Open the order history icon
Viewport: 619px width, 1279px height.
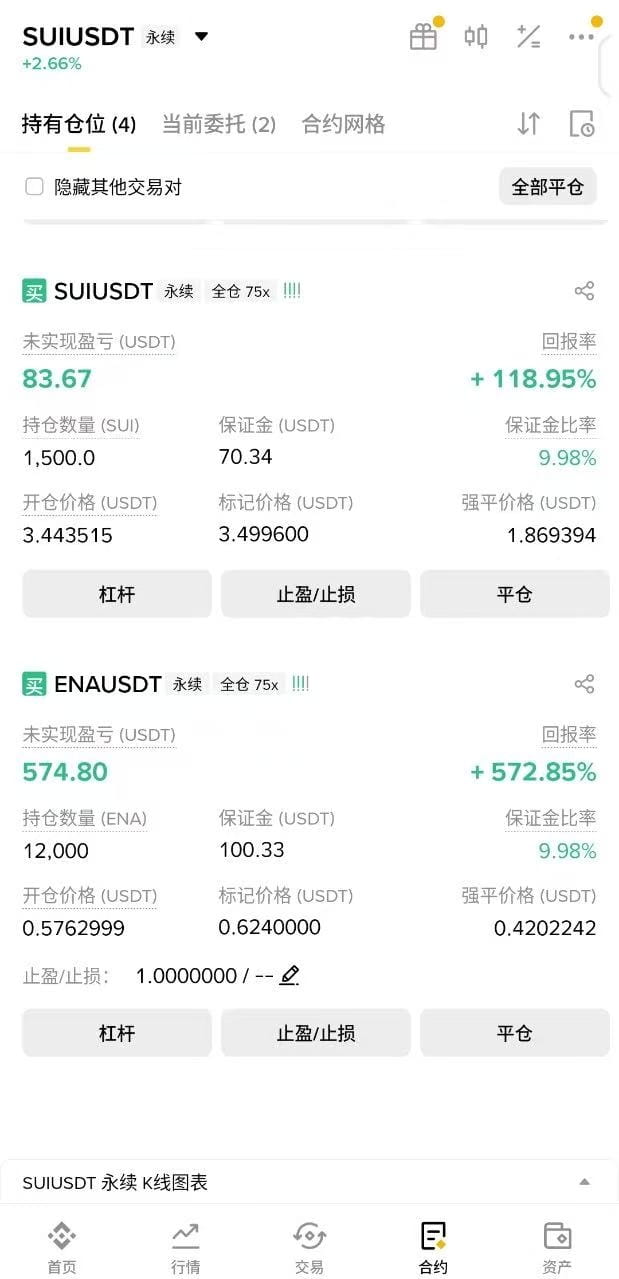click(x=581, y=124)
